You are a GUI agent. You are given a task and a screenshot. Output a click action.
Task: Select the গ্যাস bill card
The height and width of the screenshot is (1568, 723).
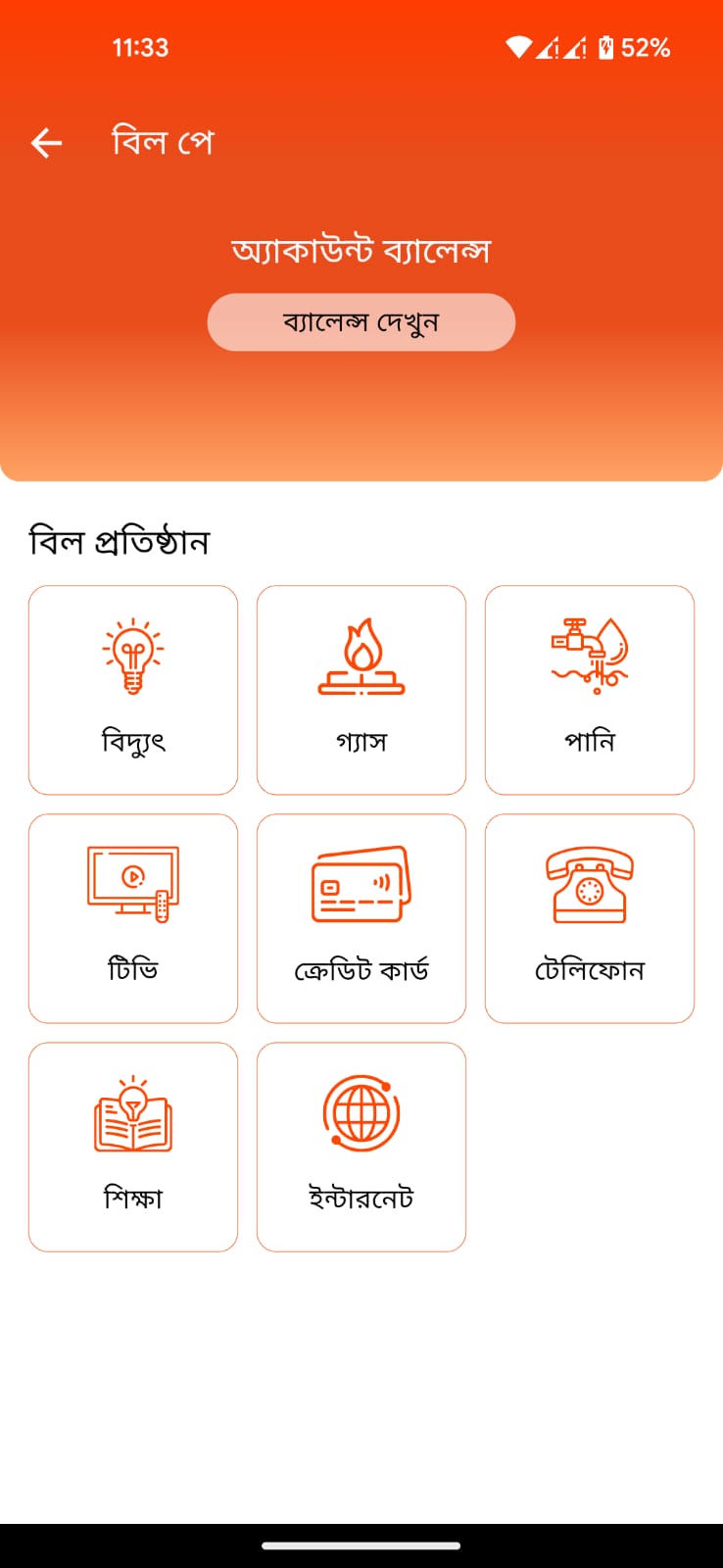click(x=361, y=690)
